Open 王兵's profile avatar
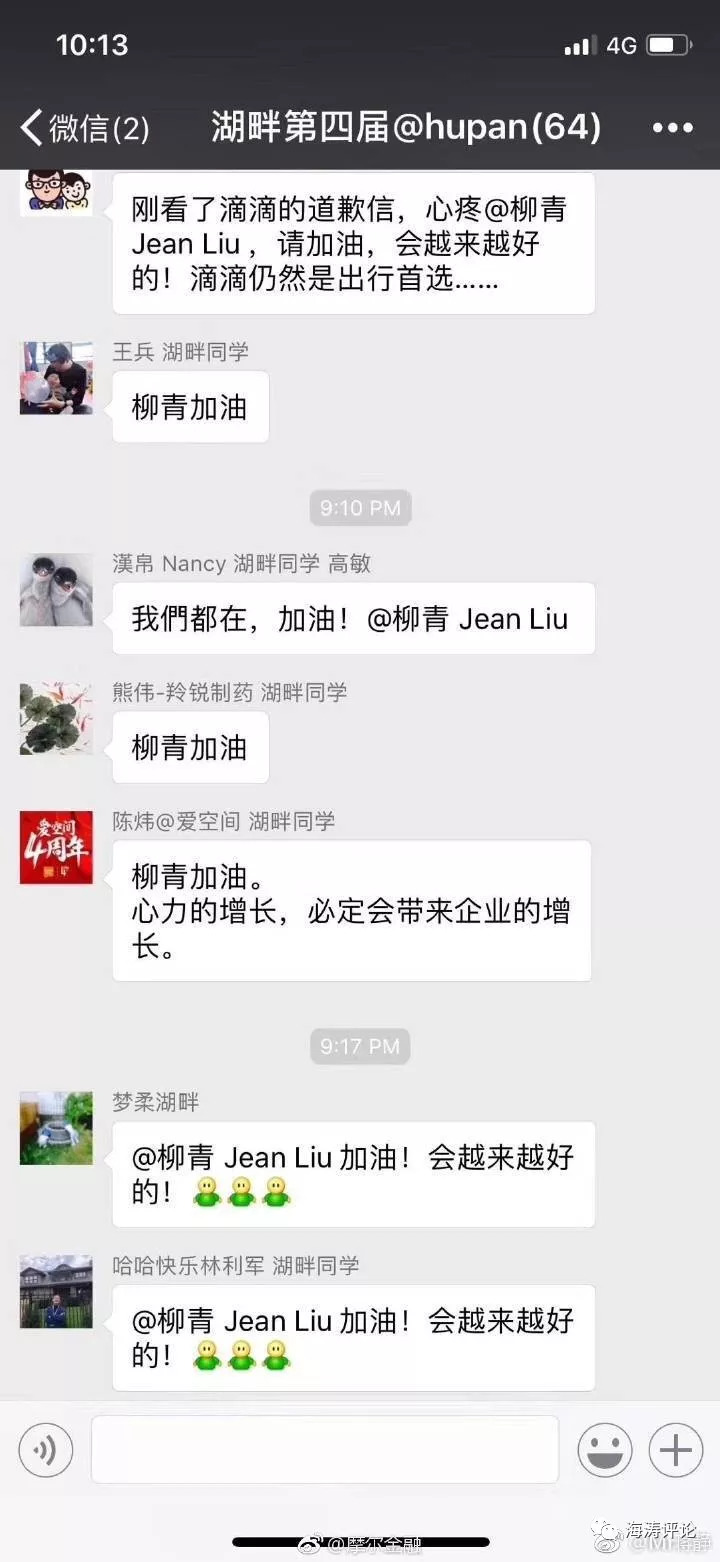Viewport: 720px width, 1562px height. coord(56,378)
